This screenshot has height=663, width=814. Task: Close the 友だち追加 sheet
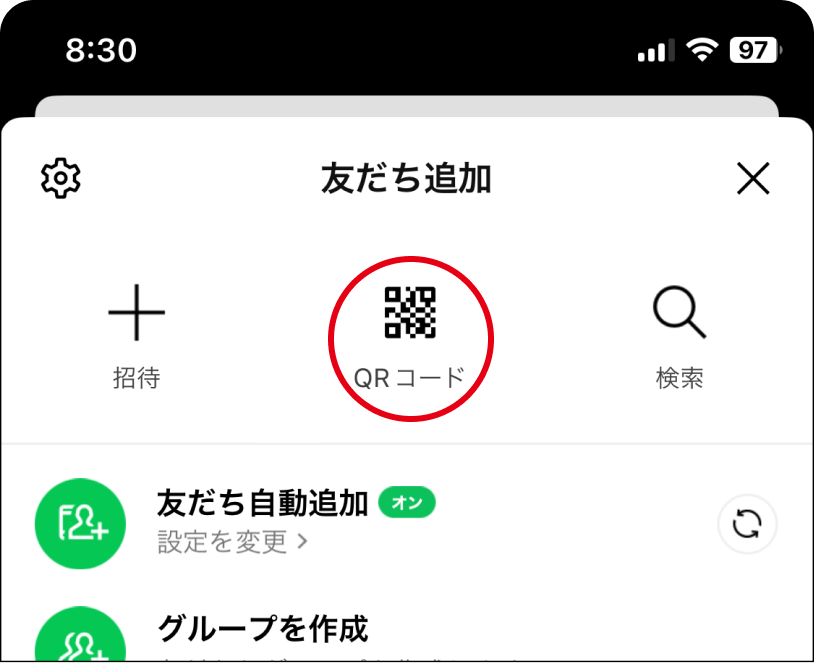[x=752, y=179]
